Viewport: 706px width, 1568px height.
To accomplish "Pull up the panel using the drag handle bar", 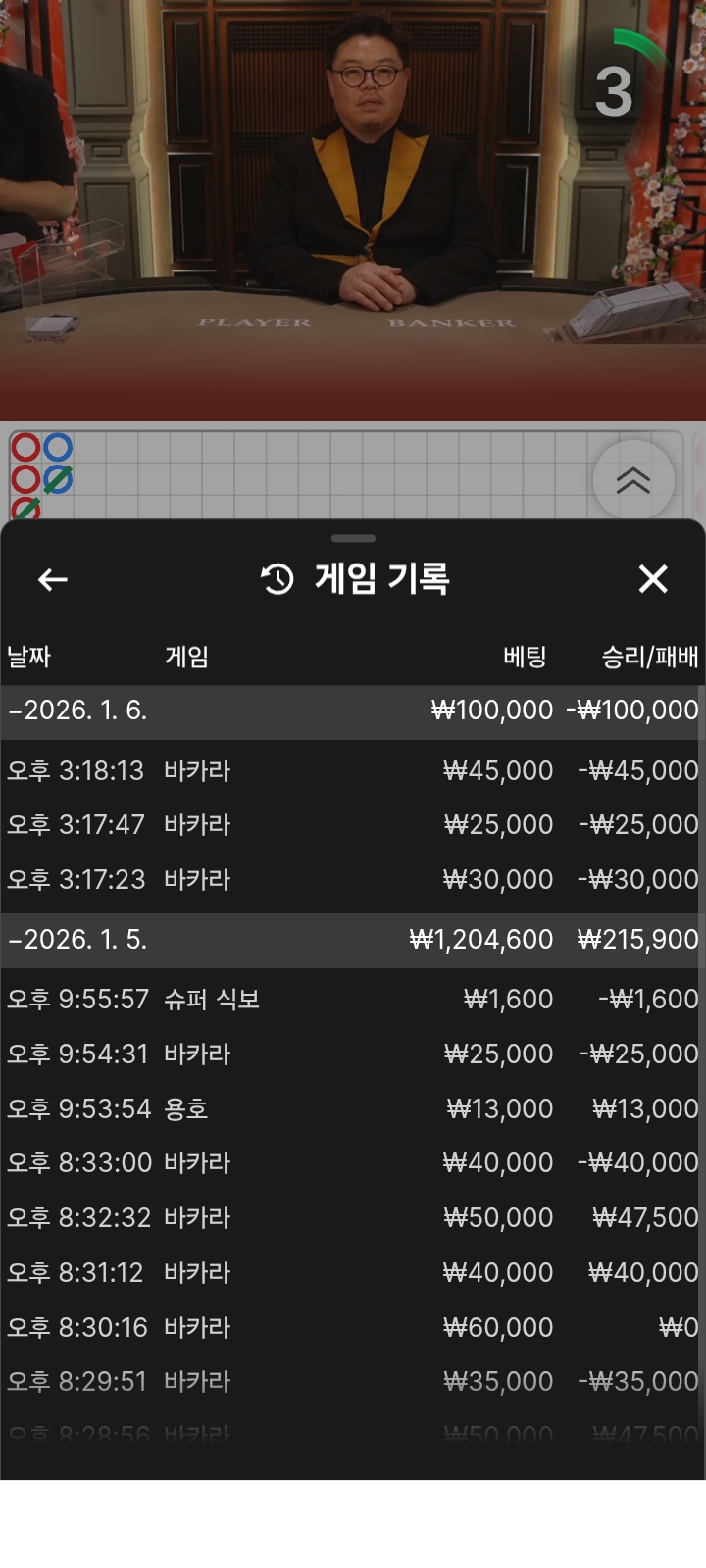I will (353, 538).
